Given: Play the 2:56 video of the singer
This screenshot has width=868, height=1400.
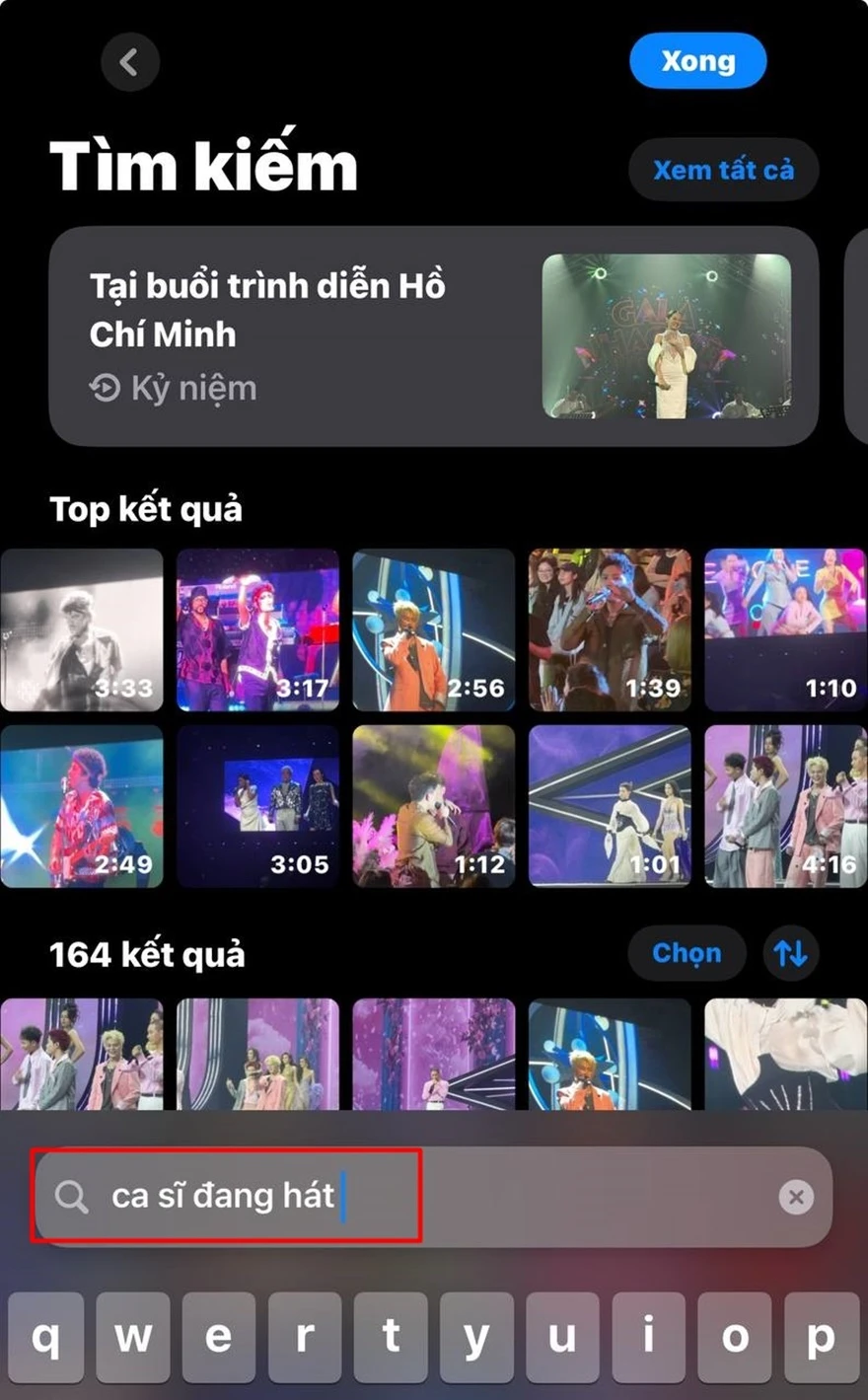Looking at the screenshot, I should (433, 628).
